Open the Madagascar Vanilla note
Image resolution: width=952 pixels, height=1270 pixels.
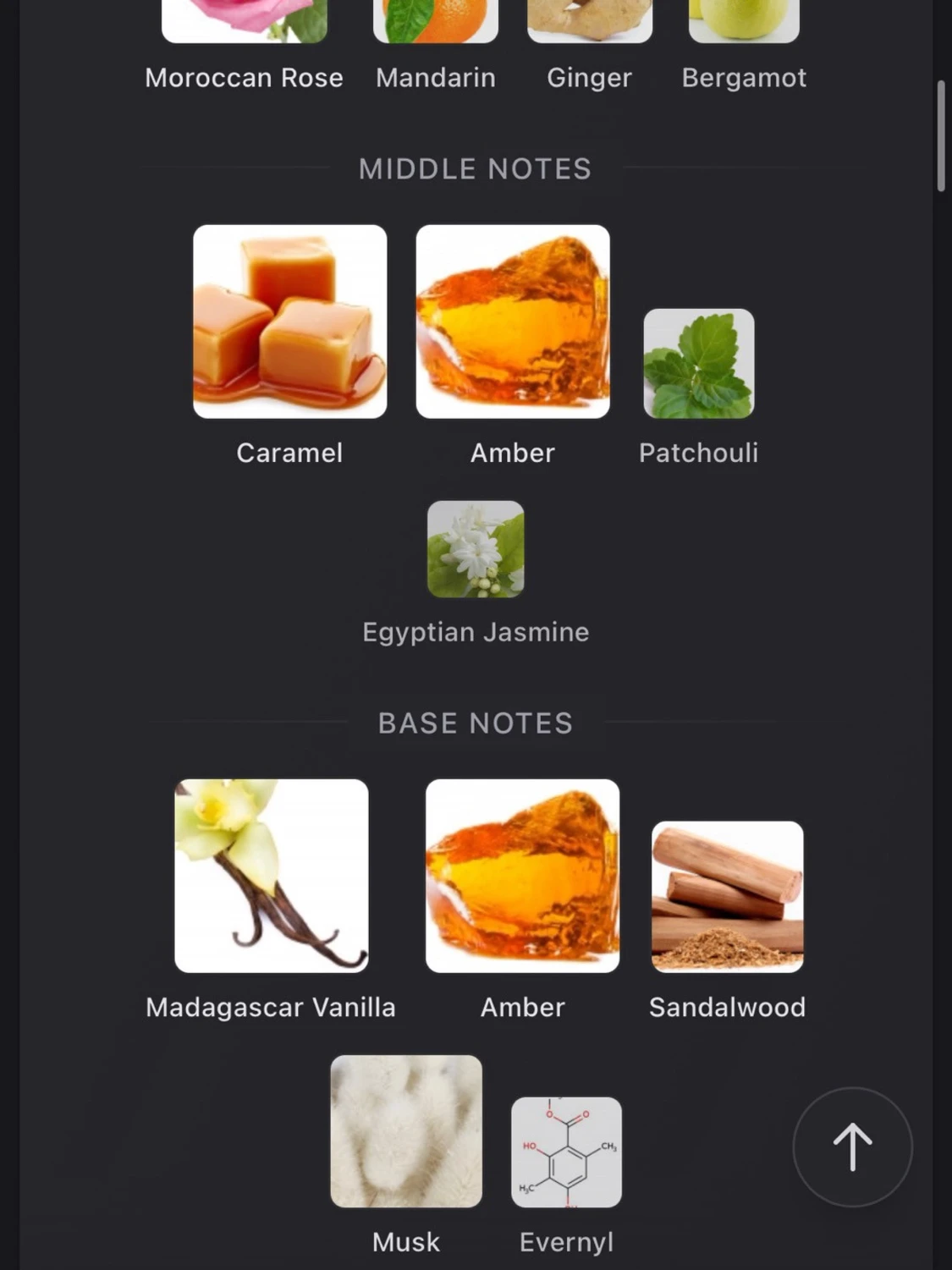[x=272, y=876]
